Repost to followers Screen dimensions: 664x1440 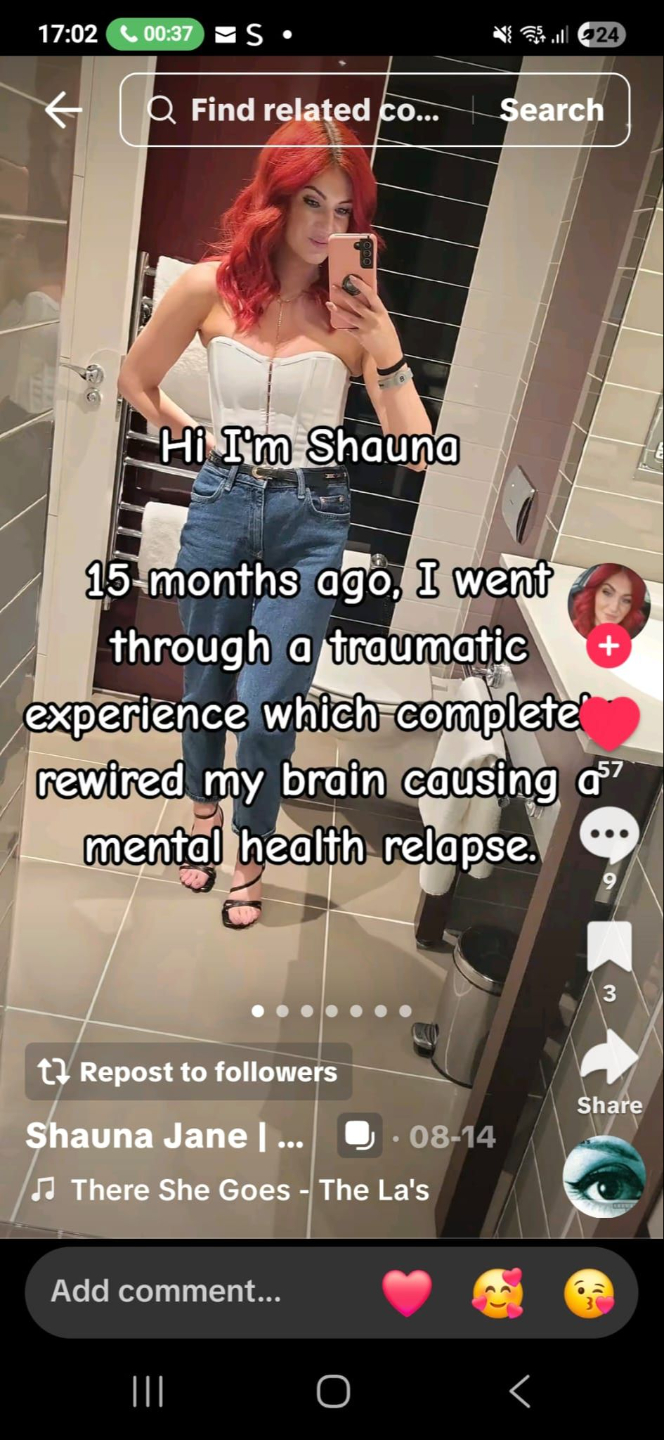(188, 1072)
